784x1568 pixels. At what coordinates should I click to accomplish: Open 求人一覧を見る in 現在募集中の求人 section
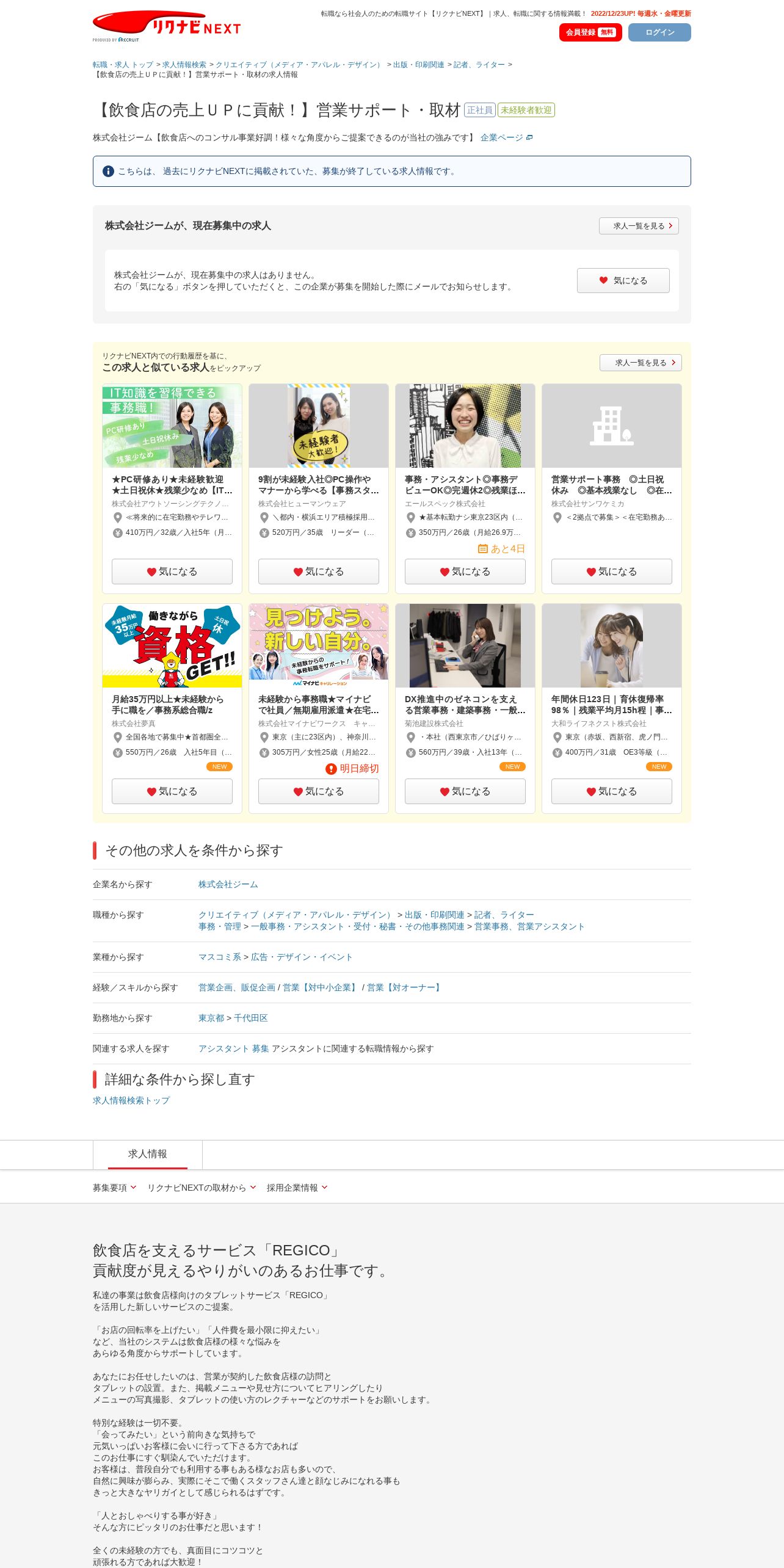[639, 226]
